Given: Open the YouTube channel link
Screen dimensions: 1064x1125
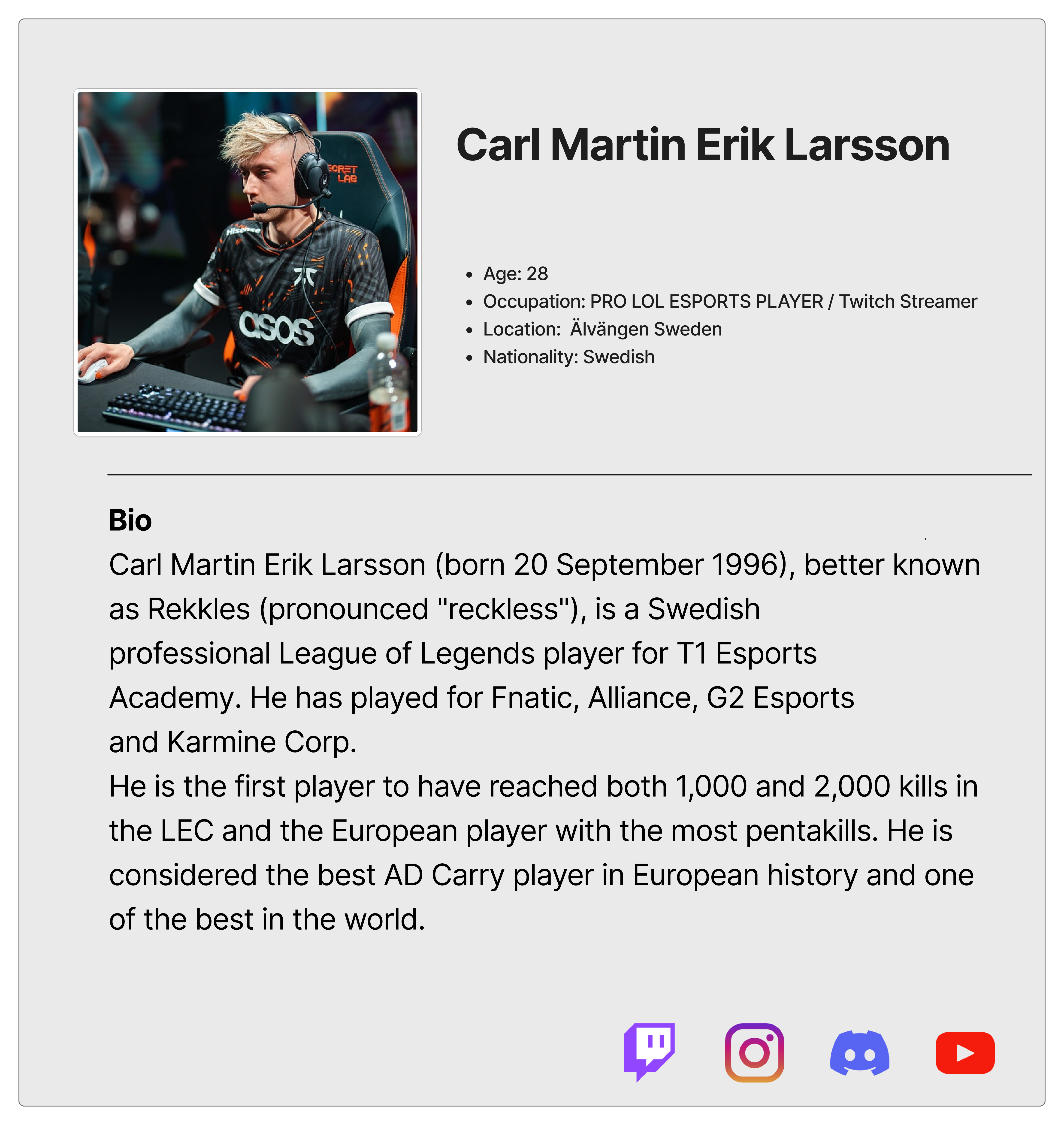Looking at the screenshot, I should pos(964,1052).
